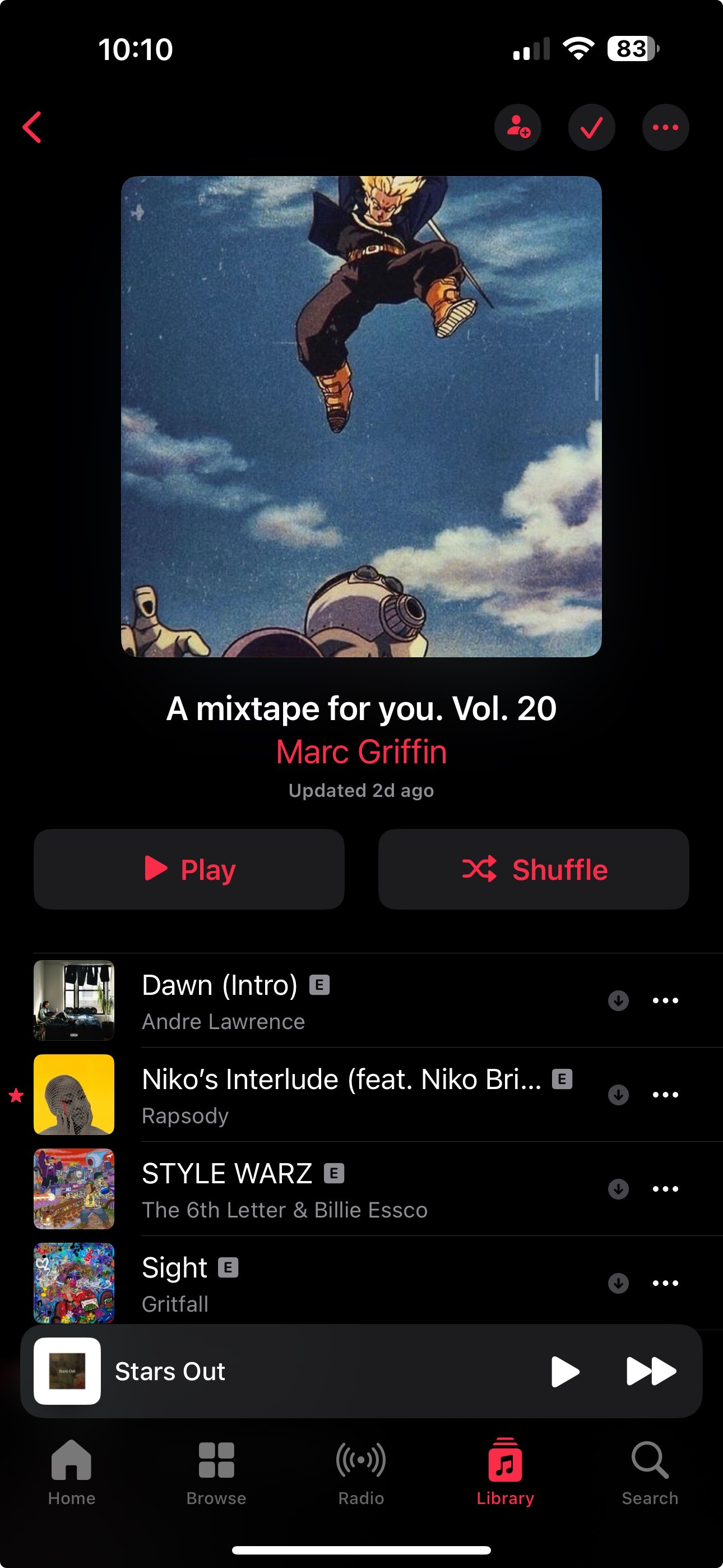Viewport: 723px width, 1568px height.
Task: Skip to next track in mini player
Action: 651,1371
